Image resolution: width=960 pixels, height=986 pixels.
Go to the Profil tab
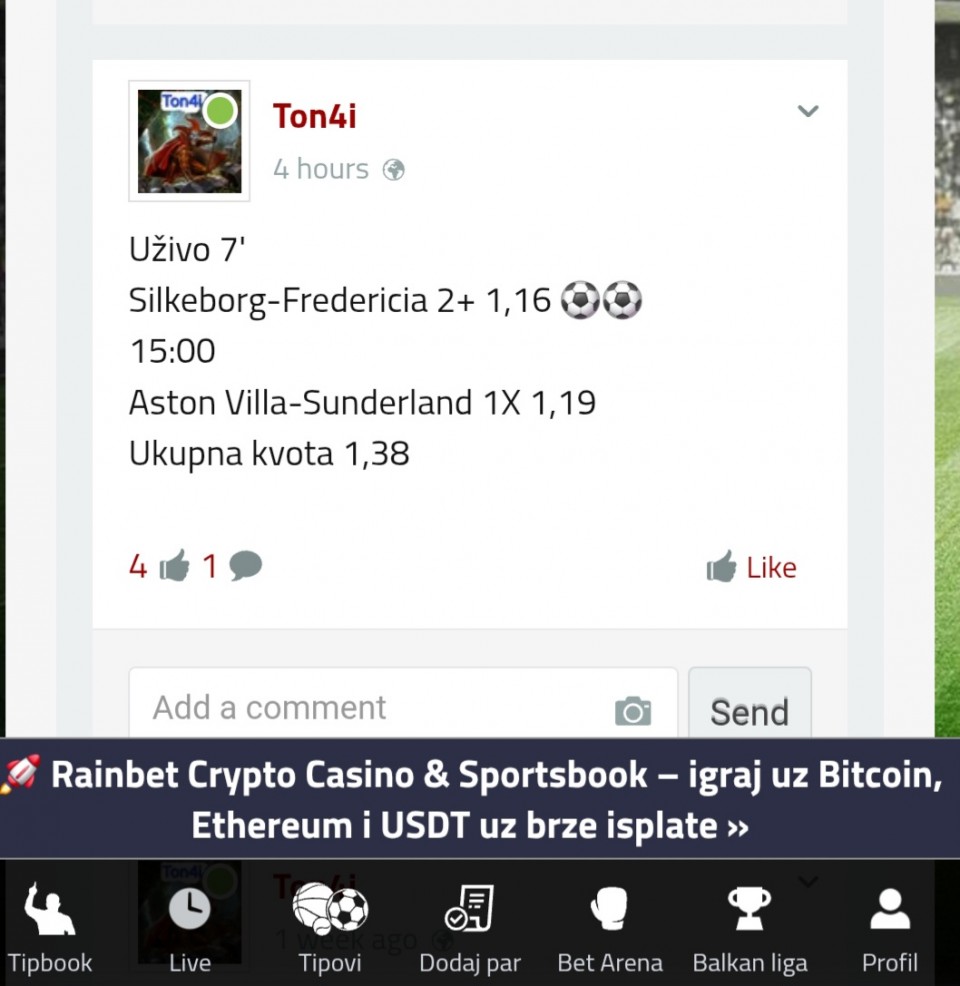889,928
